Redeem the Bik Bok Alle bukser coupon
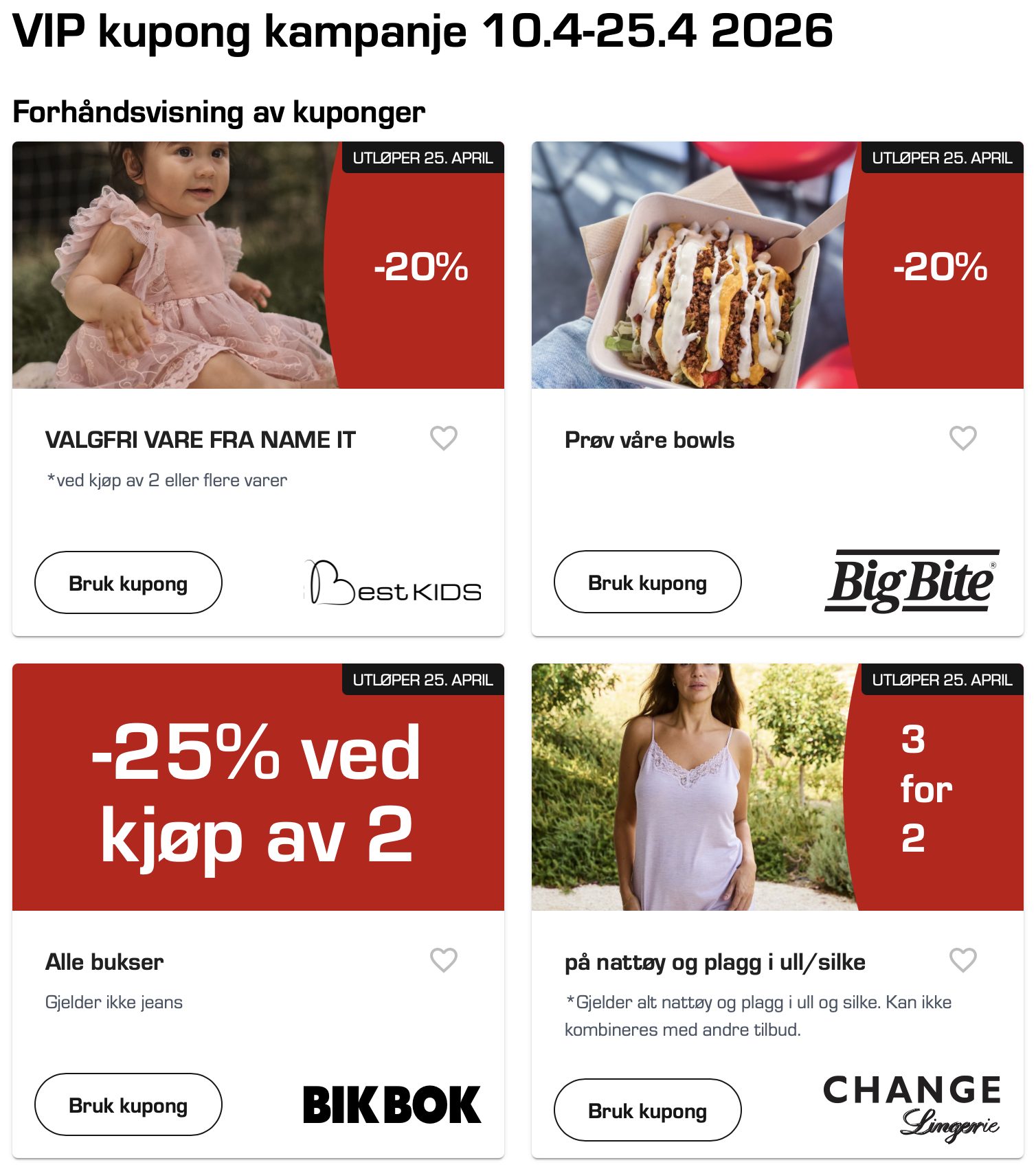The height and width of the screenshot is (1169, 1036). click(128, 1104)
